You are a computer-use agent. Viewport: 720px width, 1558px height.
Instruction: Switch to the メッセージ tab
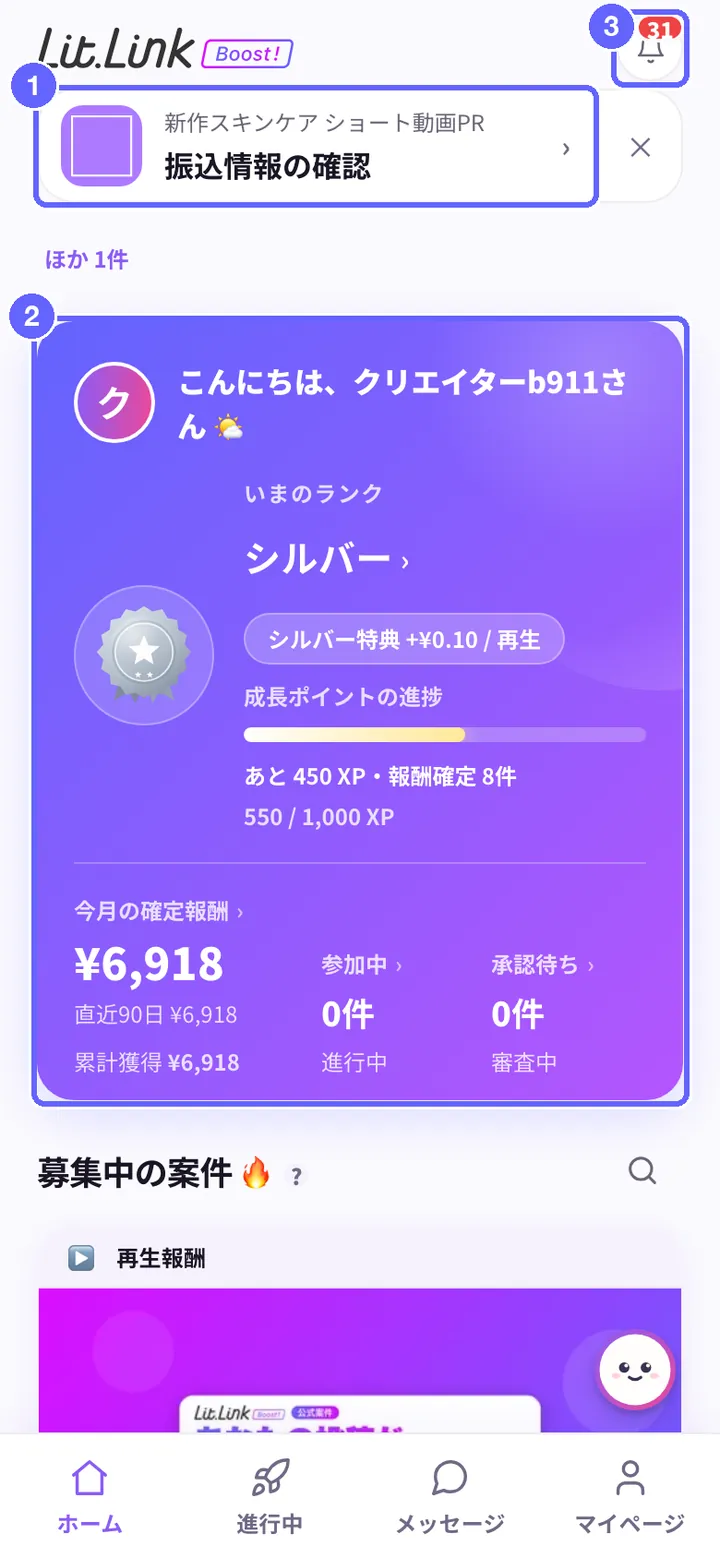pyautogui.click(x=450, y=1497)
